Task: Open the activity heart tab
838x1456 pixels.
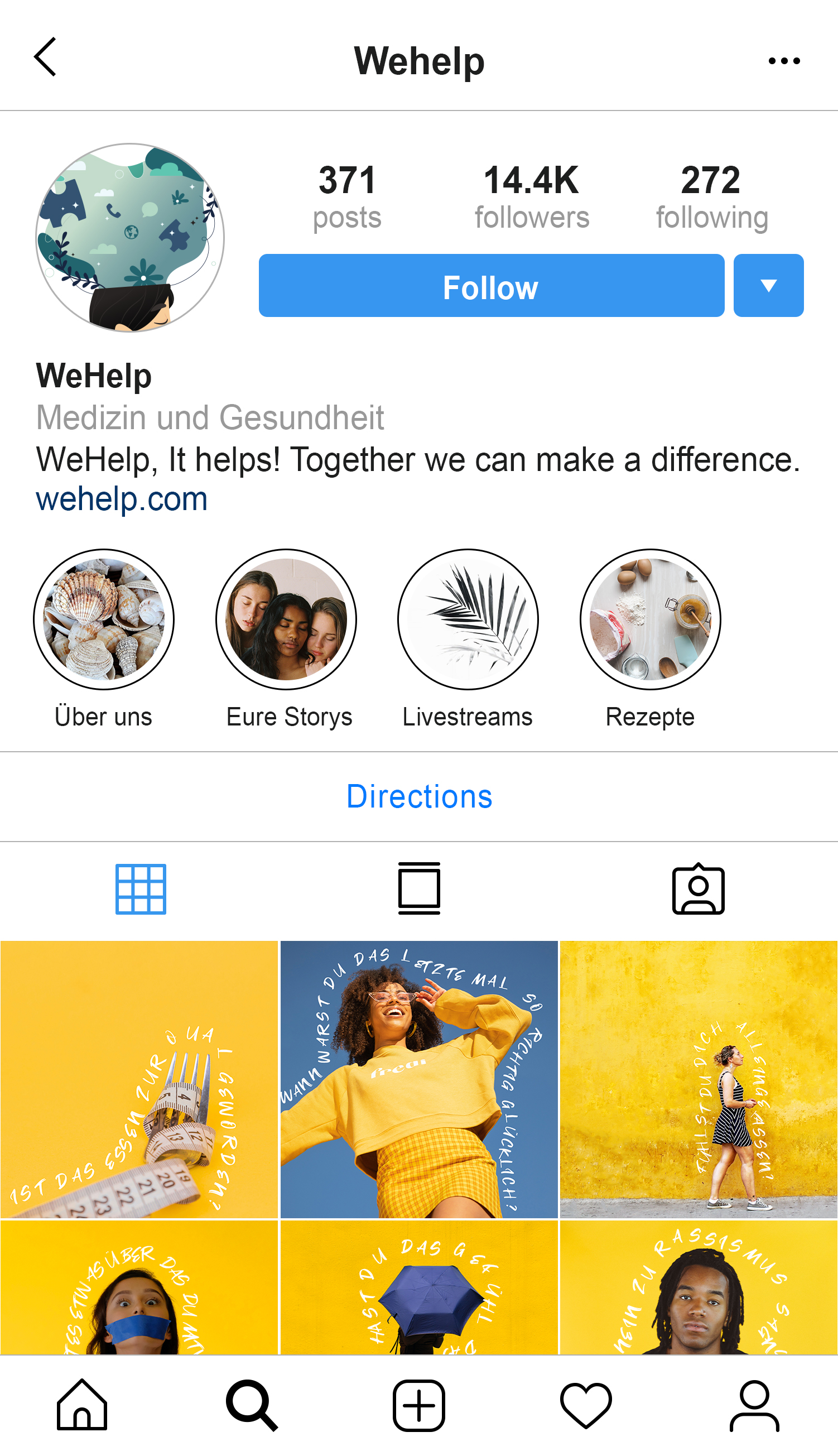Action: click(x=586, y=1405)
